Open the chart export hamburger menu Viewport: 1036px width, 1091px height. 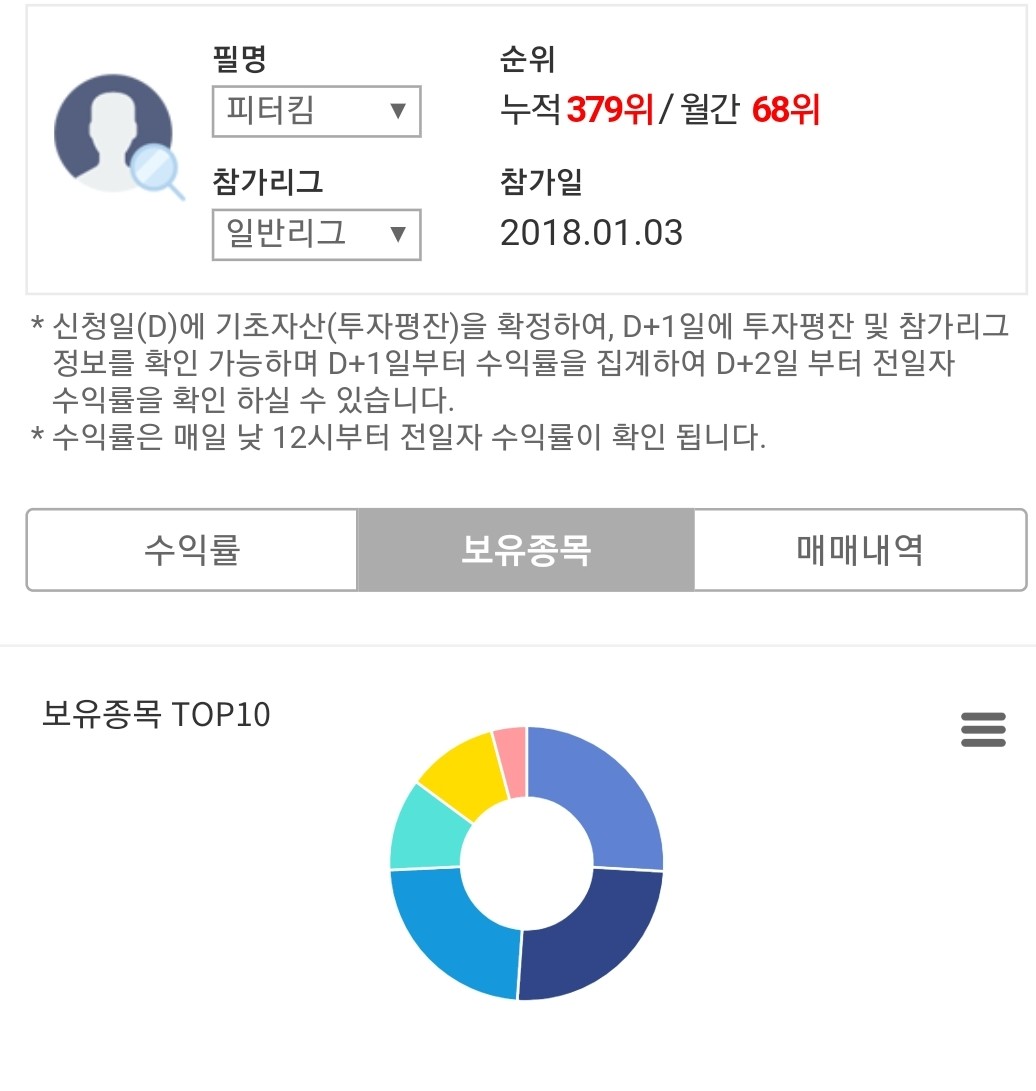(x=983, y=731)
